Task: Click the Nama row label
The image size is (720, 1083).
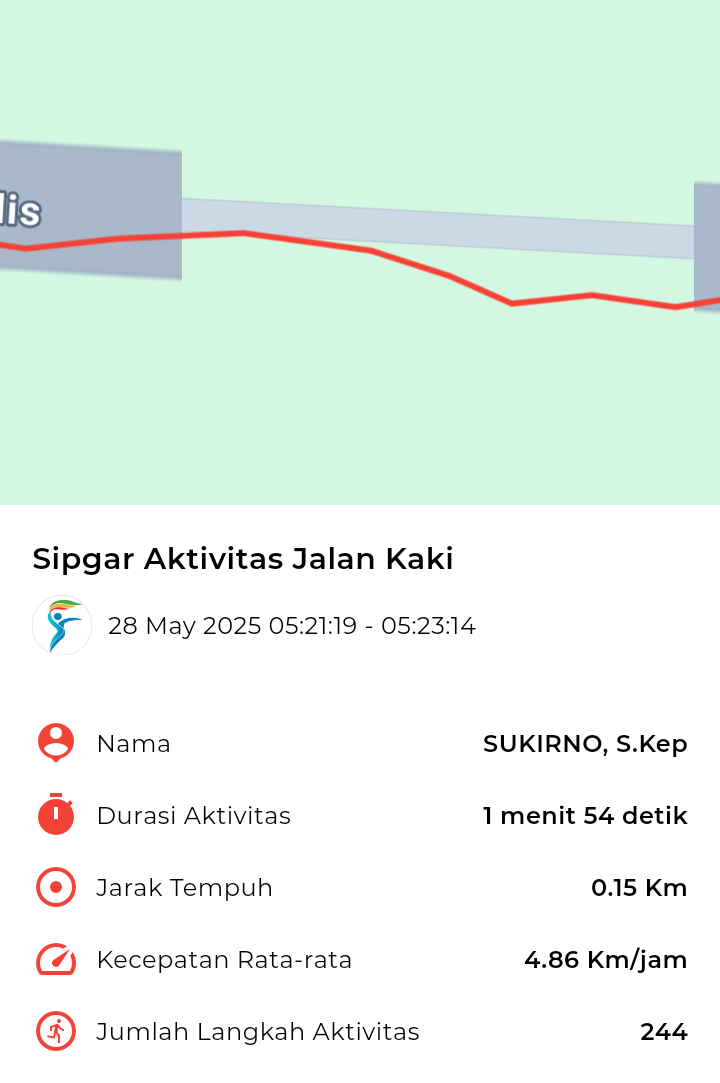Action: click(134, 743)
